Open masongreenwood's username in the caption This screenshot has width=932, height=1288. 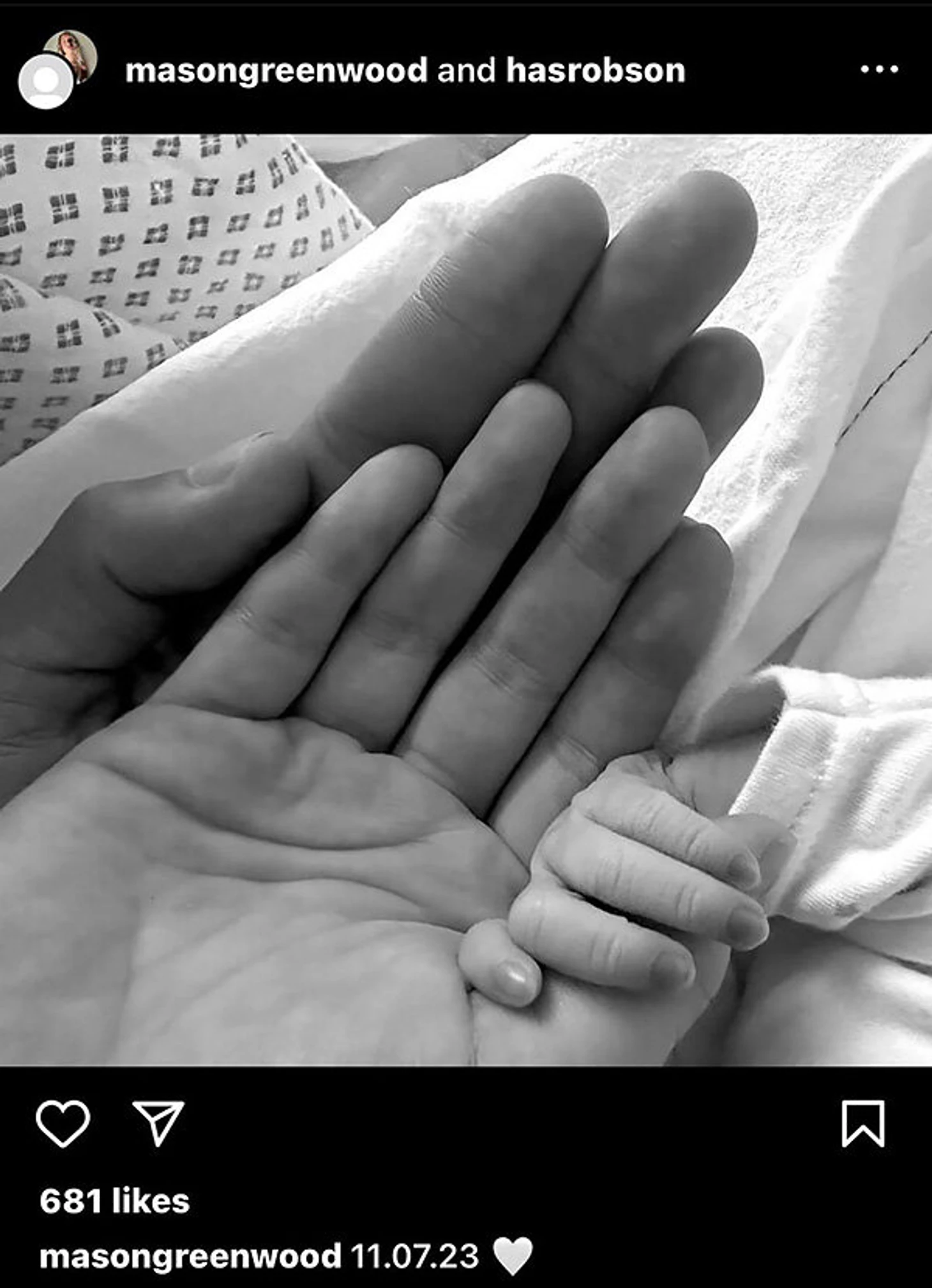(x=190, y=1256)
